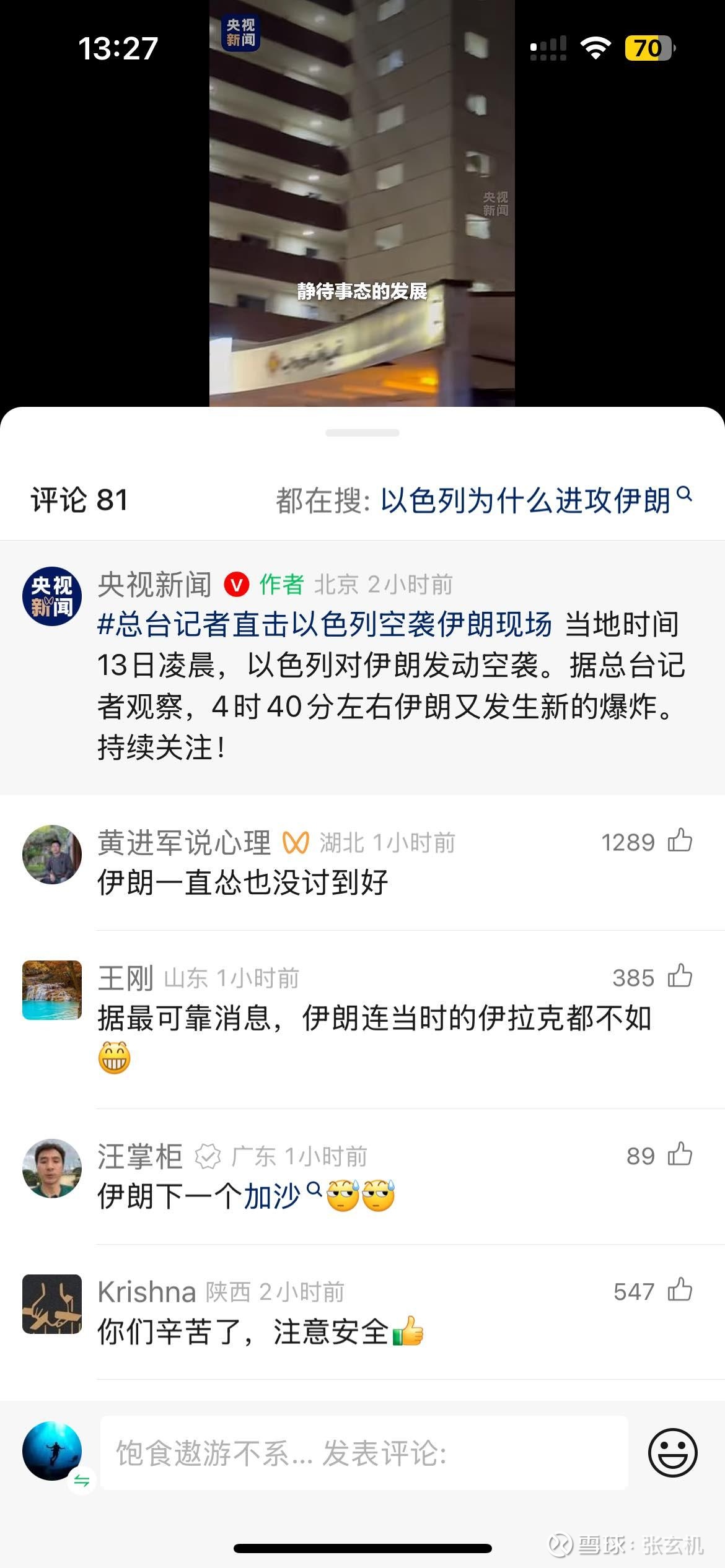Viewport: 725px width, 1568px height.
Task: Like 汪掌柜's comment
Action: tap(680, 1154)
